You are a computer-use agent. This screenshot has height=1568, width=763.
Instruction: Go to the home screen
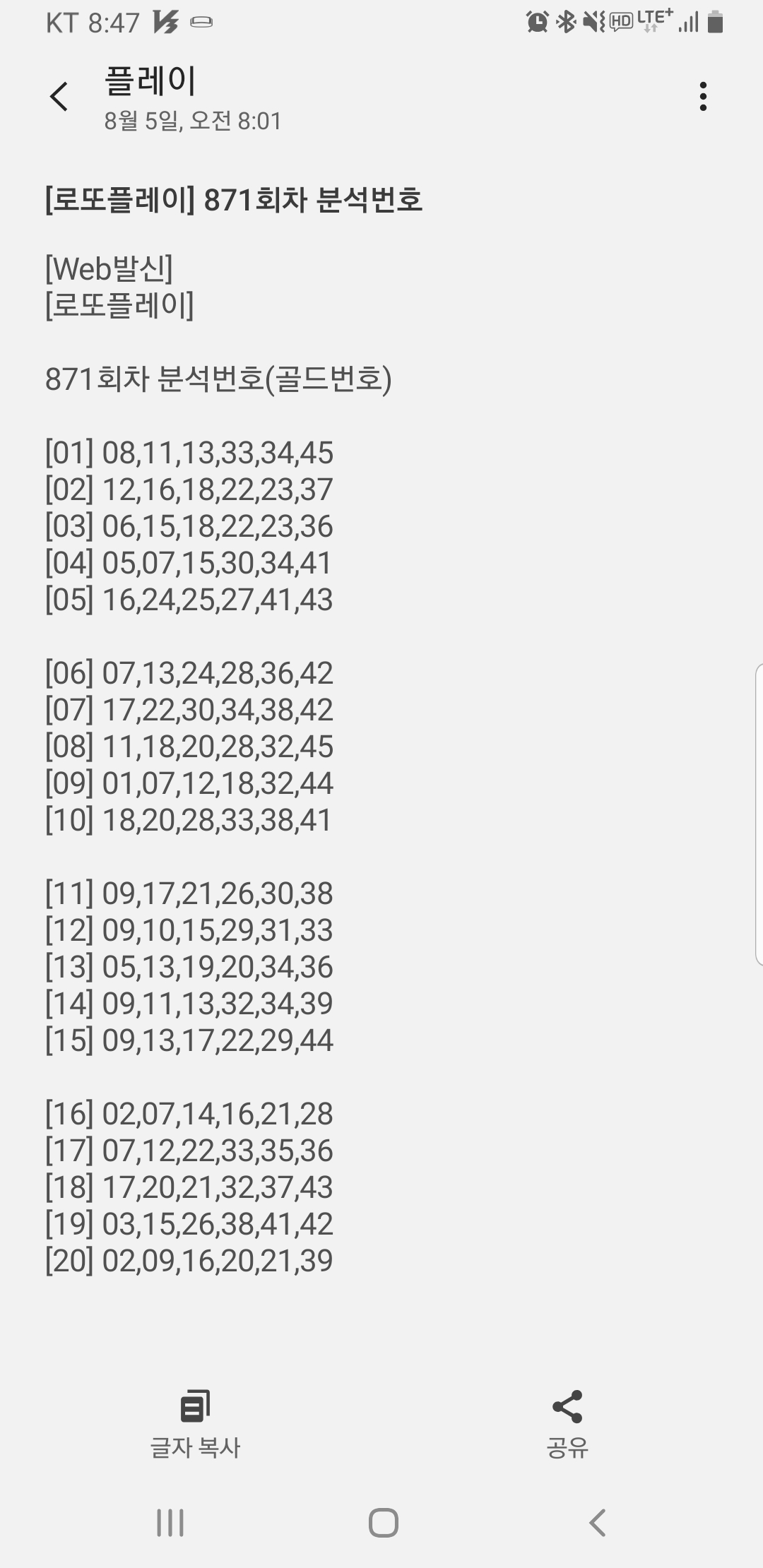tap(383, 1523)
